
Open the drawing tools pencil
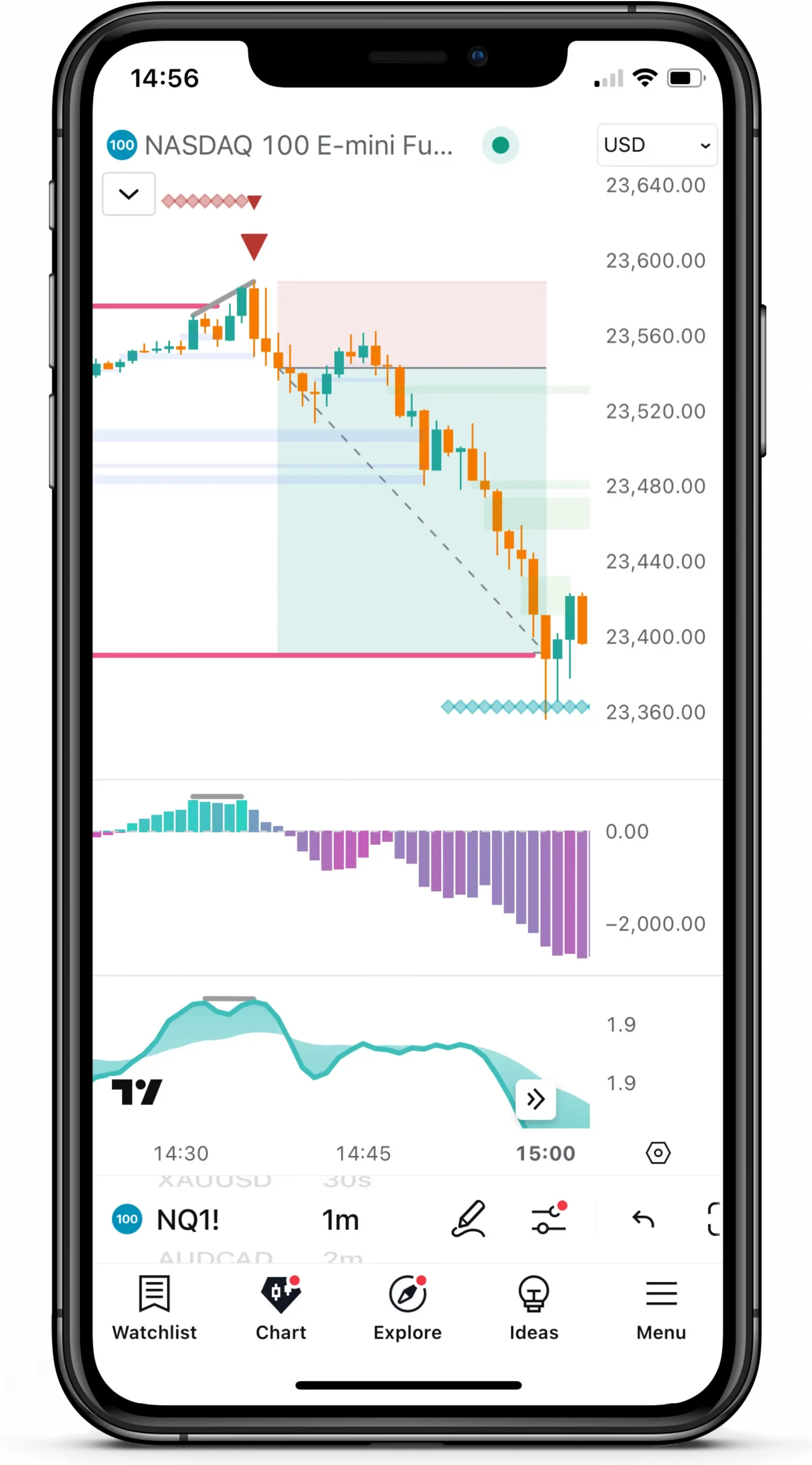(469, 1219)
